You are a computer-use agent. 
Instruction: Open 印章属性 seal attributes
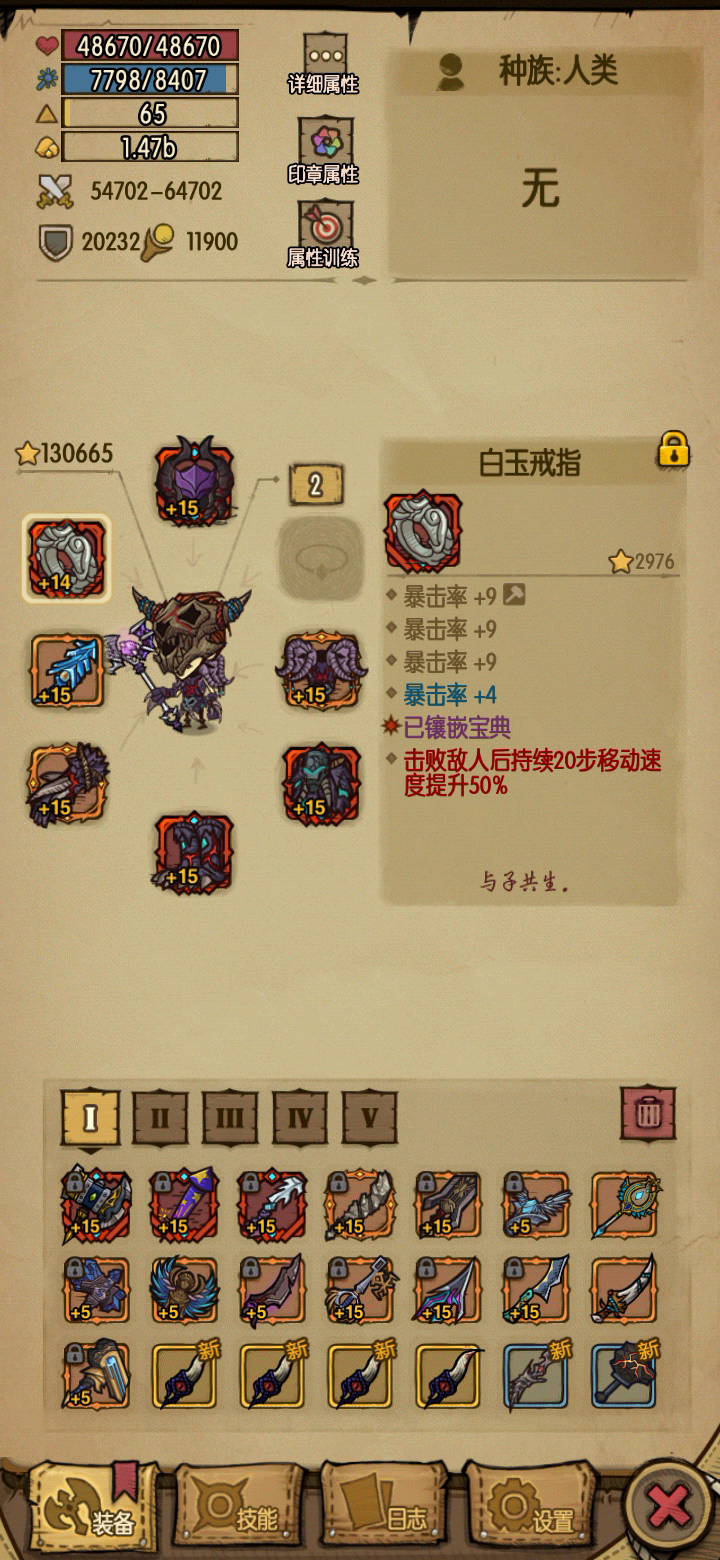tap(324, 151)
